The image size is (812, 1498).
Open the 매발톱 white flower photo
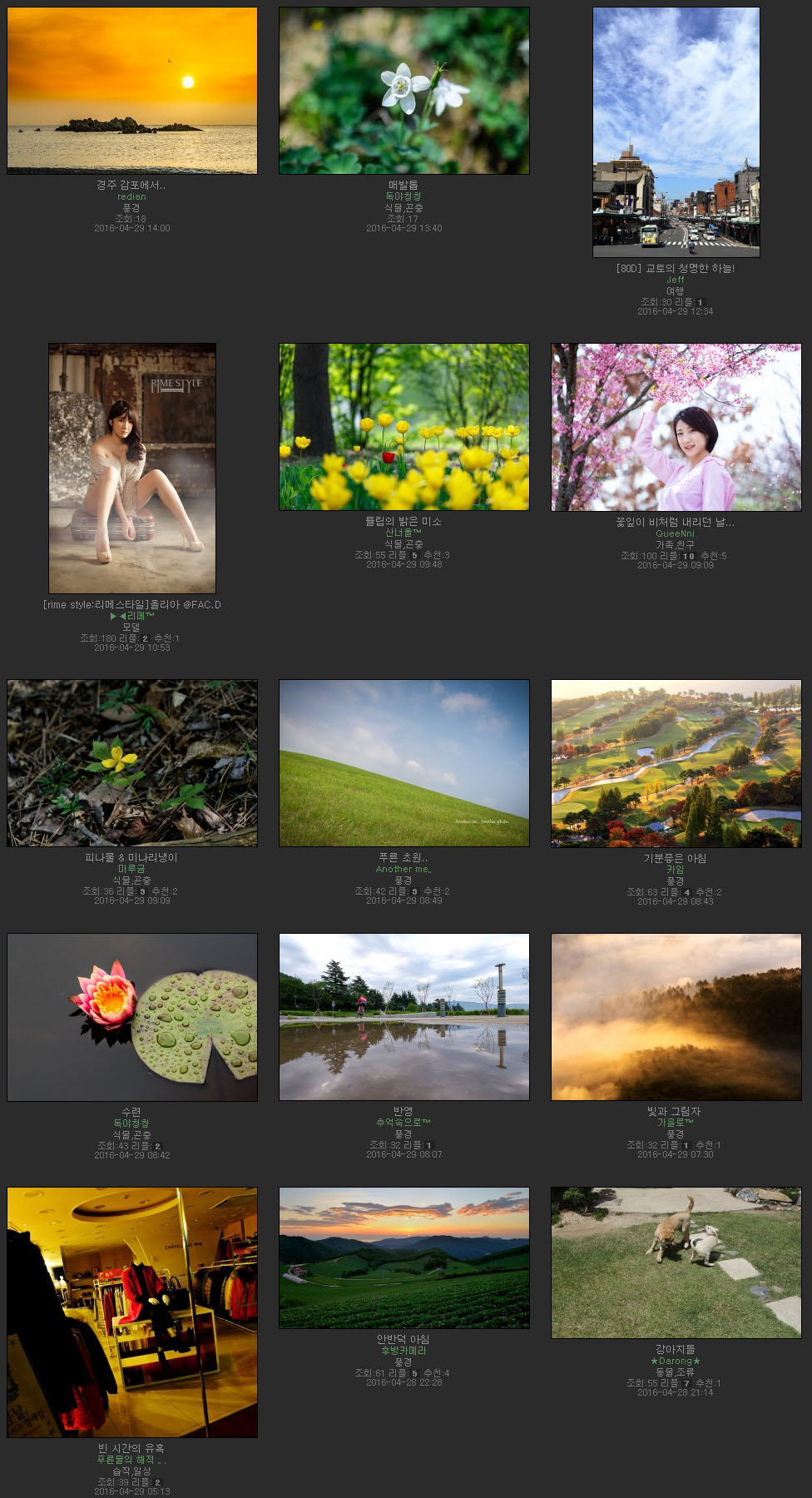[404, 91]
